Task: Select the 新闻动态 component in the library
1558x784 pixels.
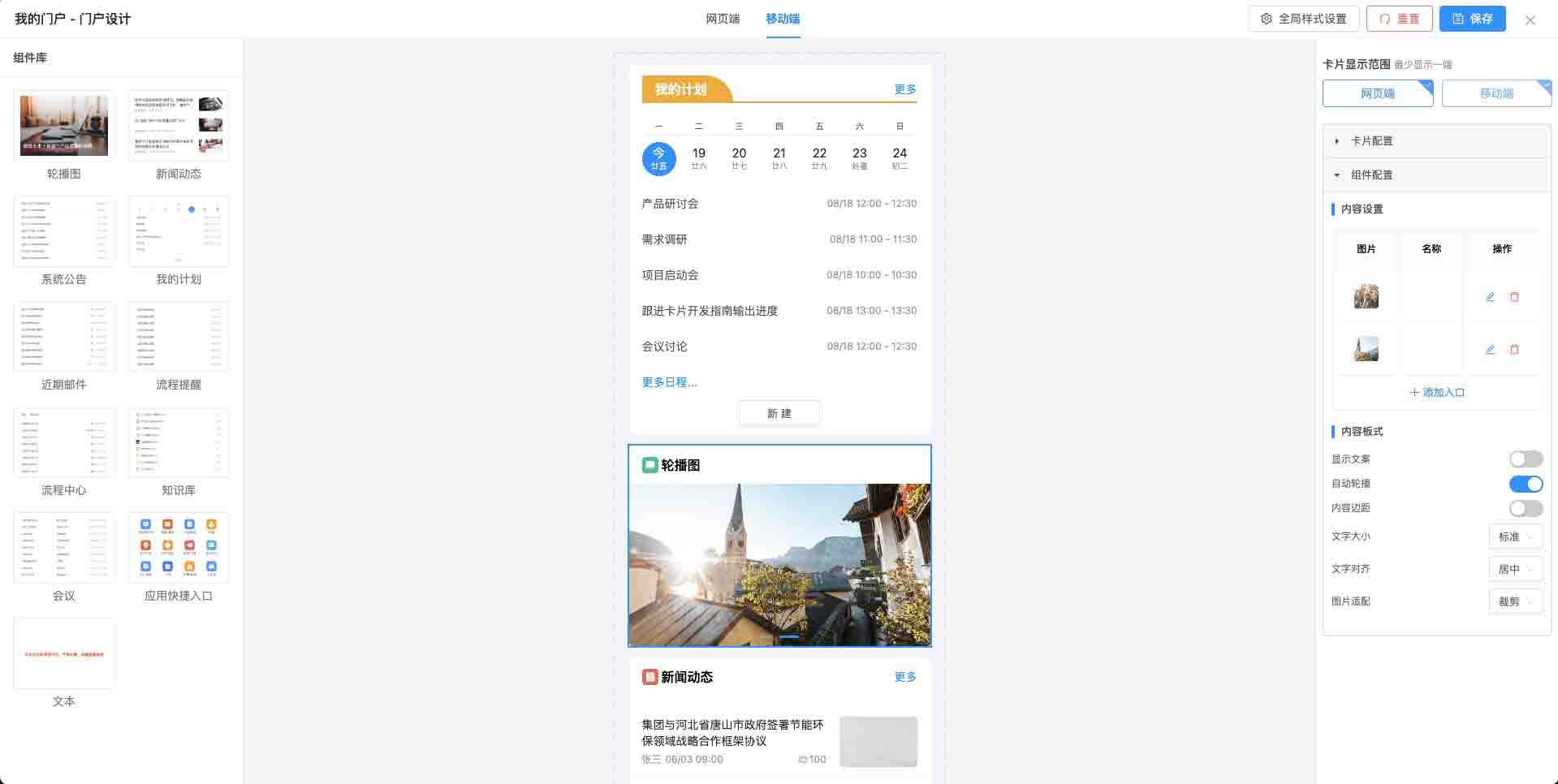Action: click(179, 127)
